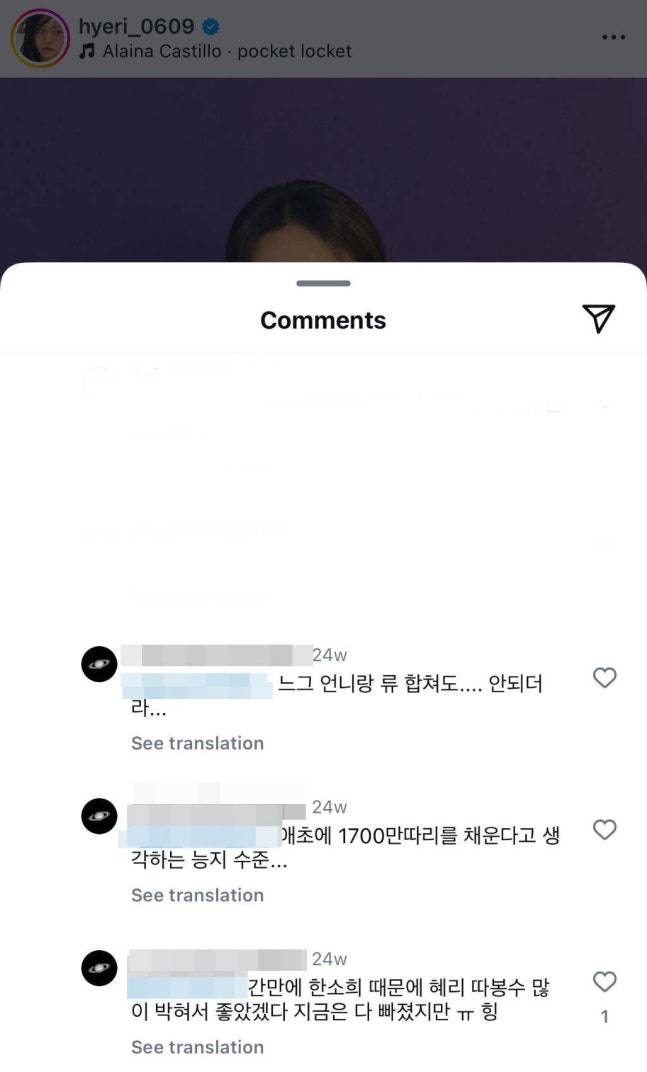Open the three-dot overflow menu
Image resolution: width=647 pixels, height=1072 pixels.
(613, 37)
